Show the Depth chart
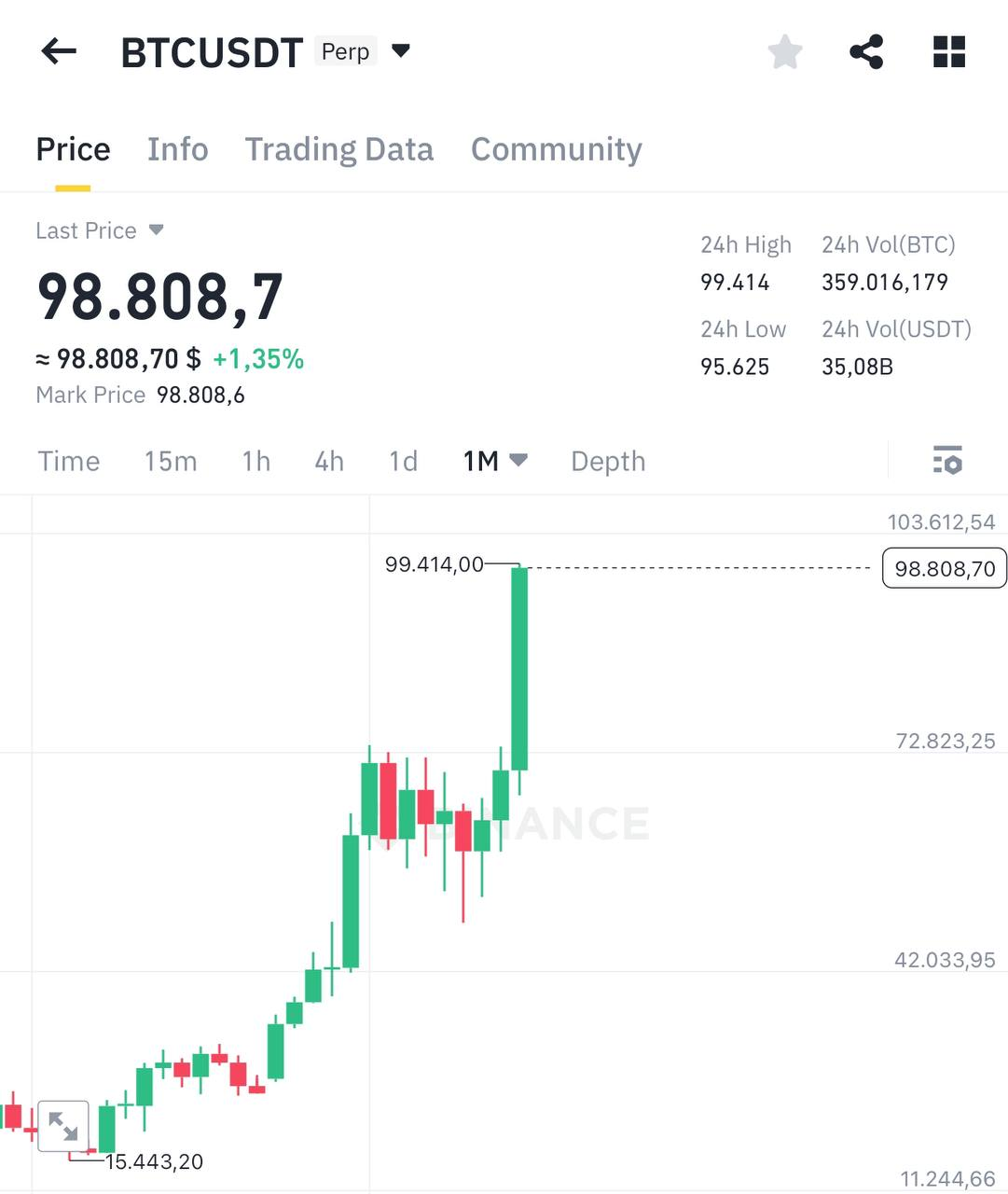This screenshot has width=1008, height=1194. [608, 461]
